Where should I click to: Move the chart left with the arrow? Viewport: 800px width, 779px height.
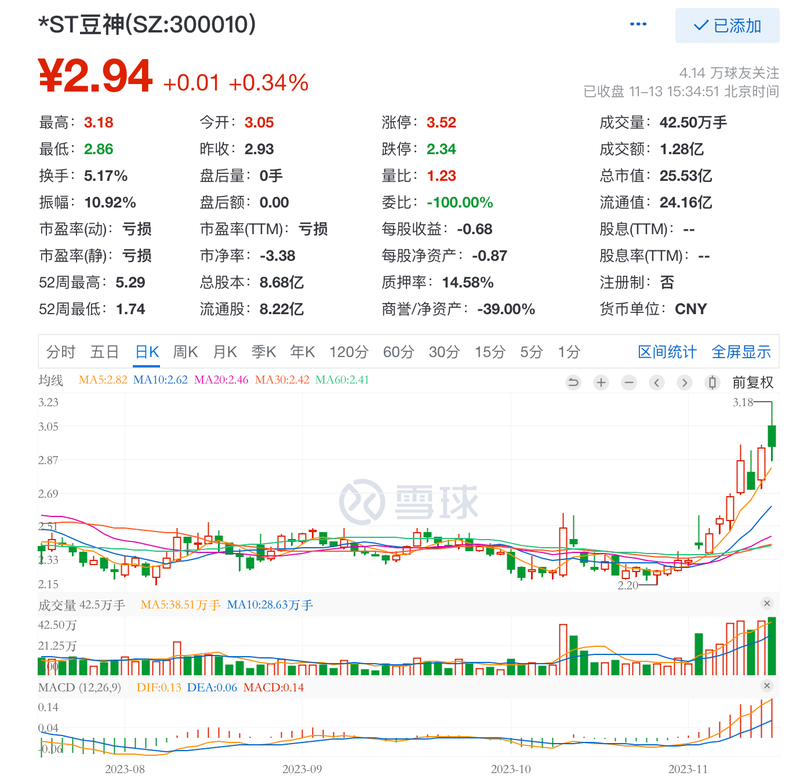[x=657, y=382]
